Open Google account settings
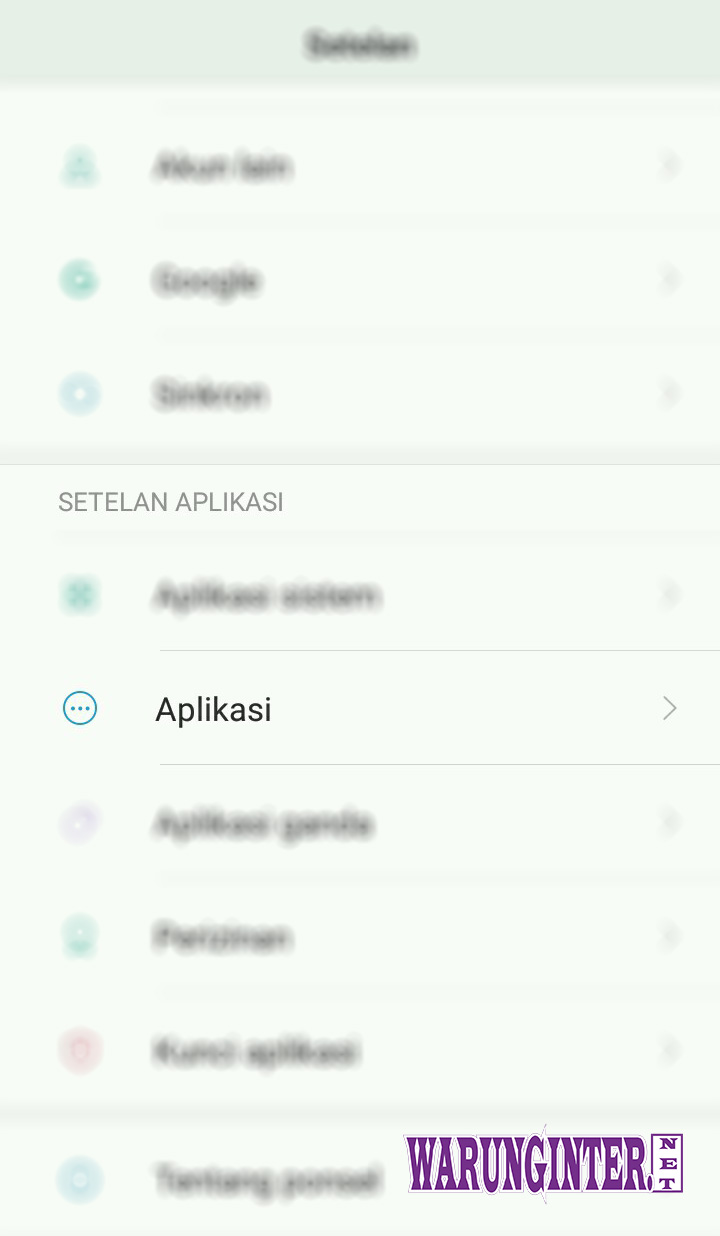 pos(360,281)
